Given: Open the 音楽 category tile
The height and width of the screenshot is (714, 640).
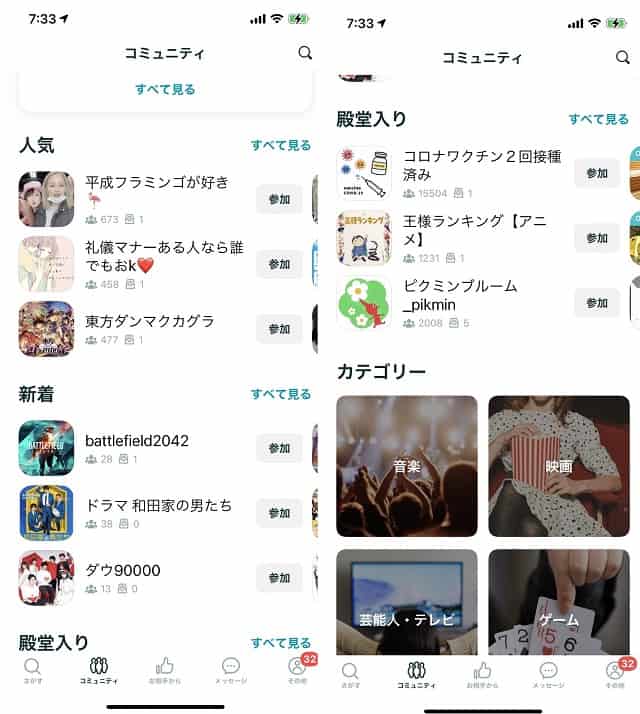Looking at the screenshot, I should (x=407, y=466).
